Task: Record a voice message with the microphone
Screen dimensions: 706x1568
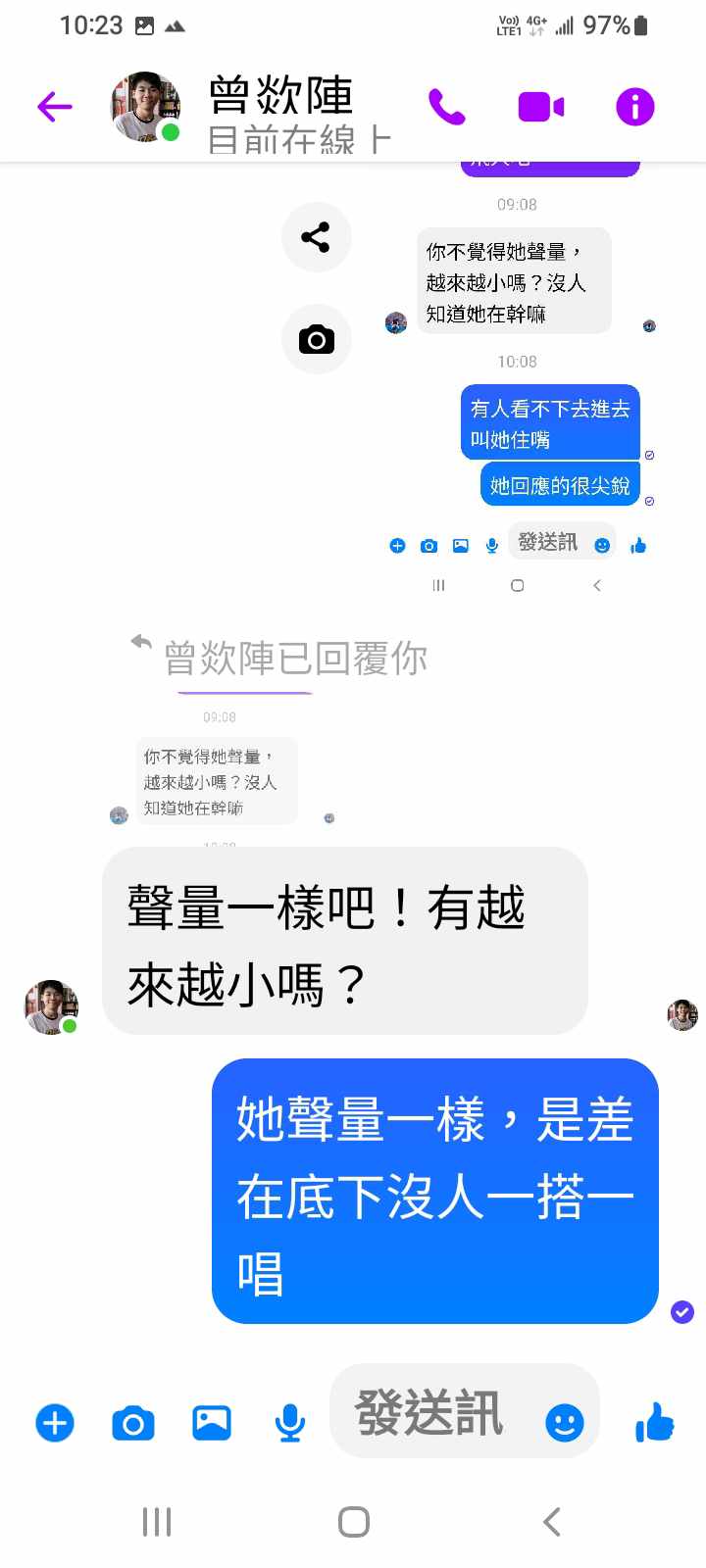Action: [290, 1422]
